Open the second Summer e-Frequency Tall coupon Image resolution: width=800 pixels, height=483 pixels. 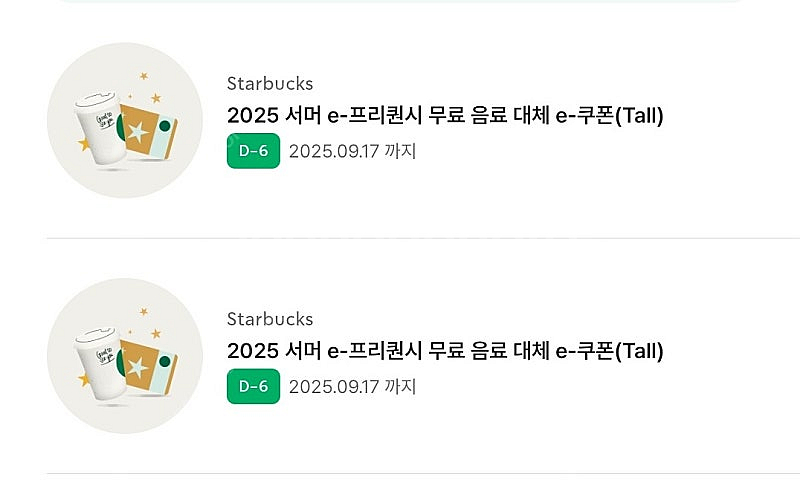423,356
